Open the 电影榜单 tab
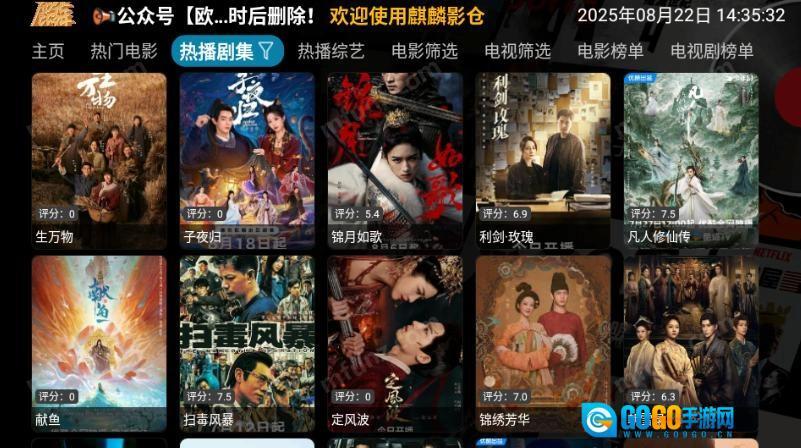Image resolution: width=801 pixels, height=448 pixels. [x=610, y=51]
